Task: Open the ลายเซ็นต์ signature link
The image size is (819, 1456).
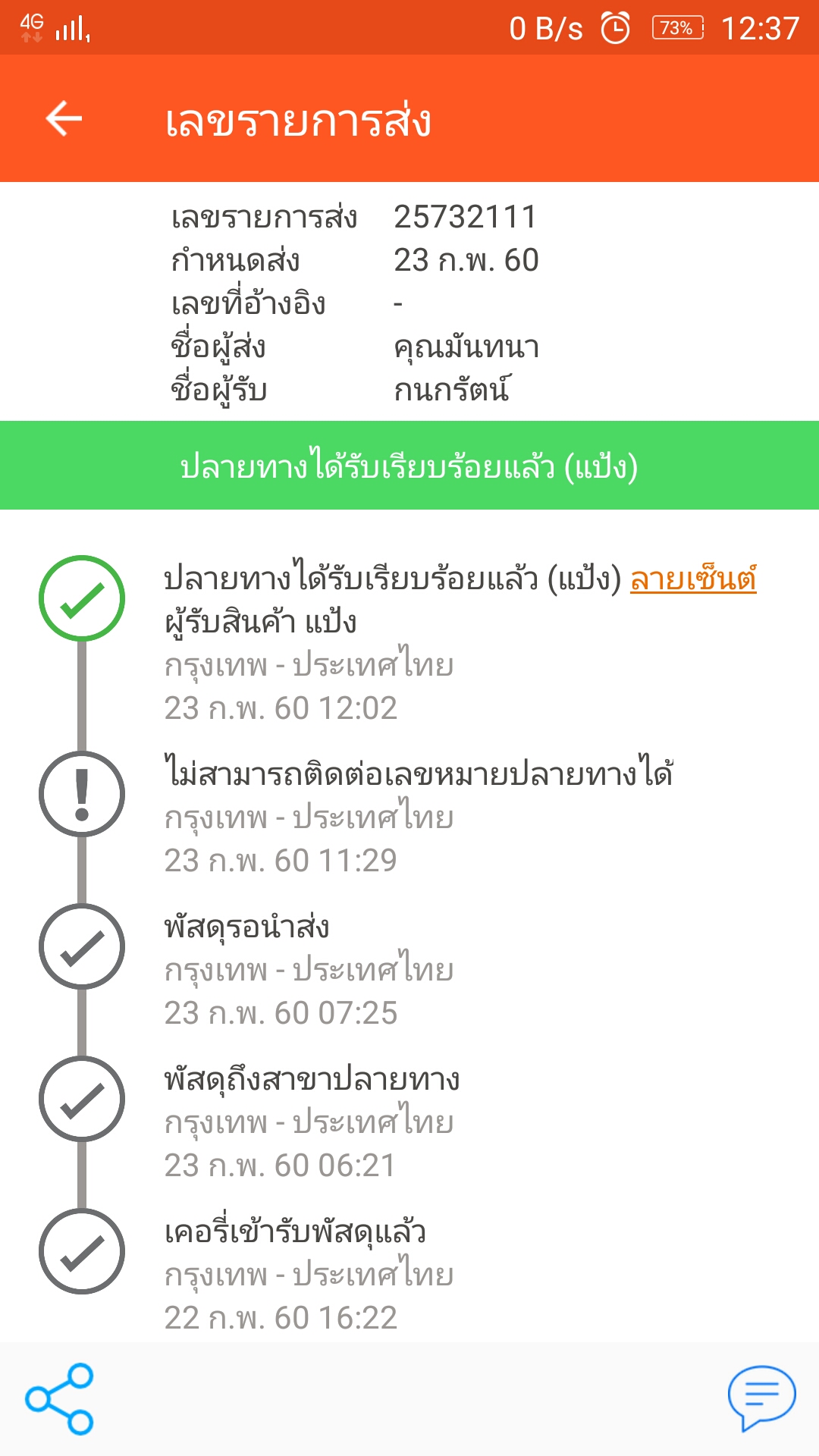Action: pyautogui.click(x=693, y=580)
